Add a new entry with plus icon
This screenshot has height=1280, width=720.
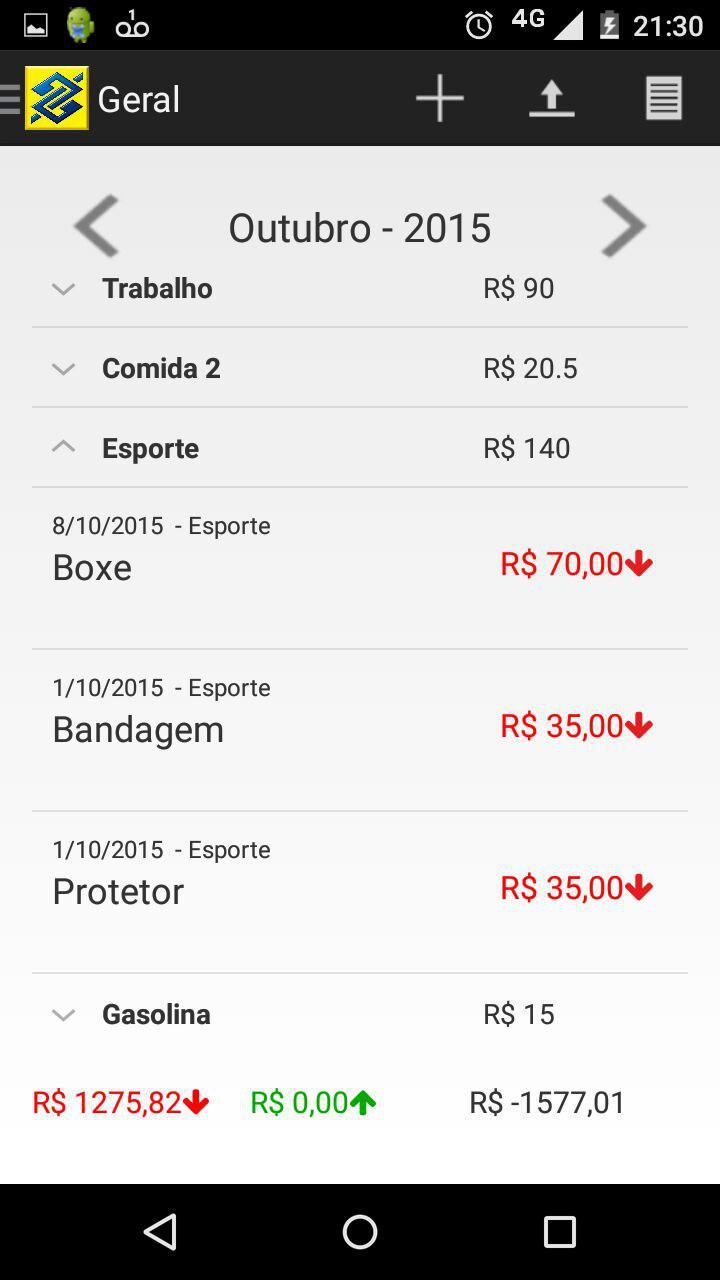point(440,99)
